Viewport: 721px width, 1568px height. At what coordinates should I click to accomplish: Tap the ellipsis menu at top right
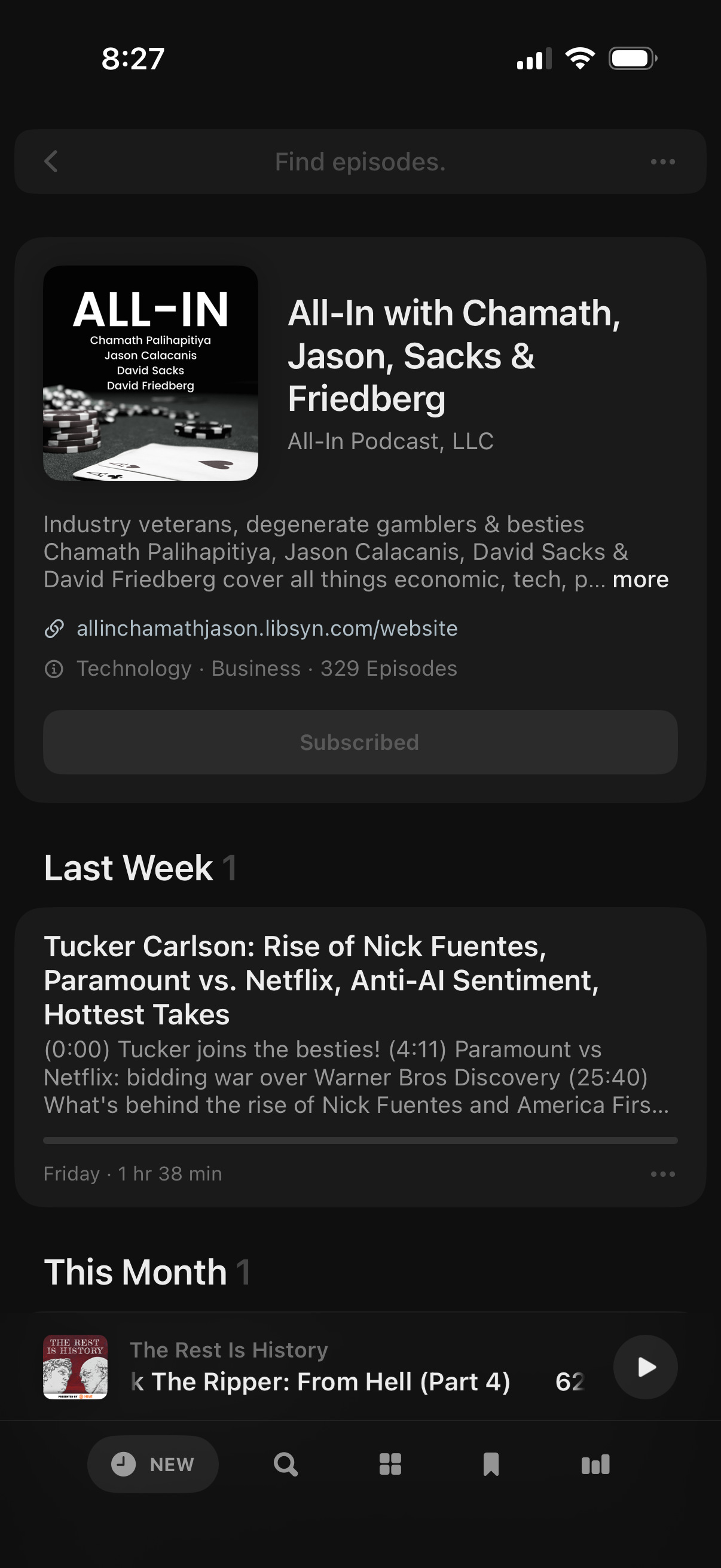click(663, 161)
